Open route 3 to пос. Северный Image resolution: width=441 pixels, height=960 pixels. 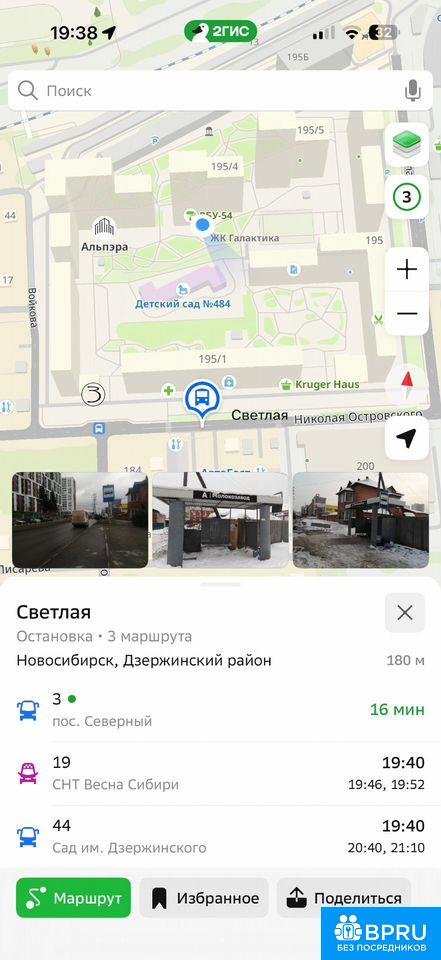click(x=220, y=710)
